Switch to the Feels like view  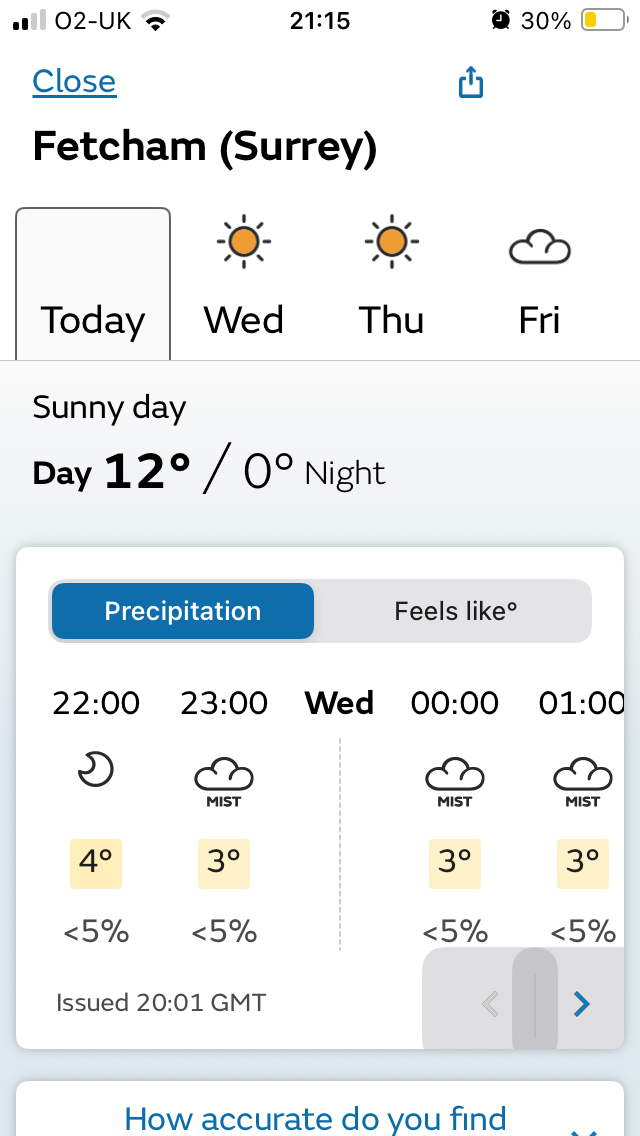tap(455, 611)
